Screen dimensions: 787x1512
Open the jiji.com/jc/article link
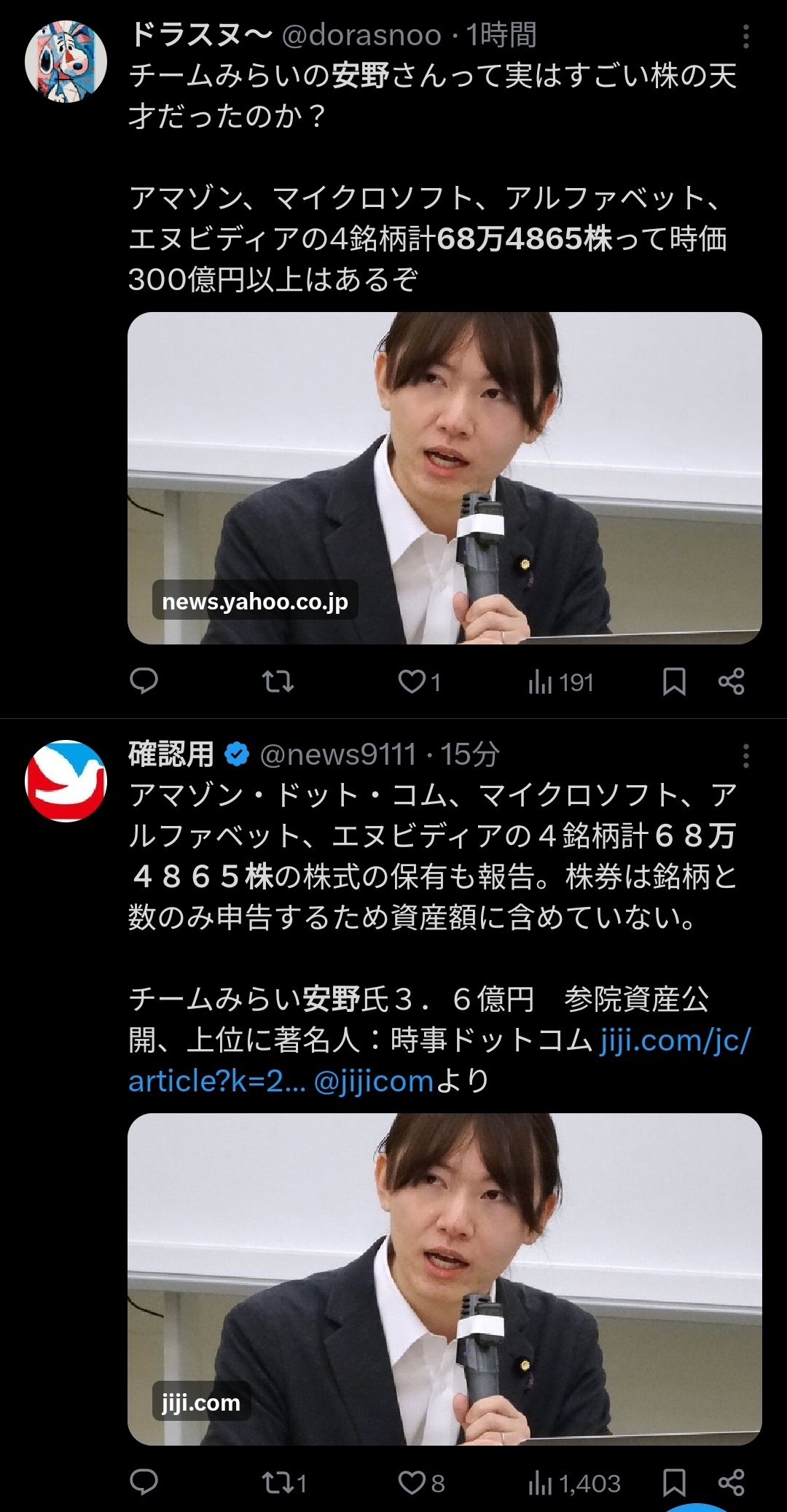(674, 1040)
